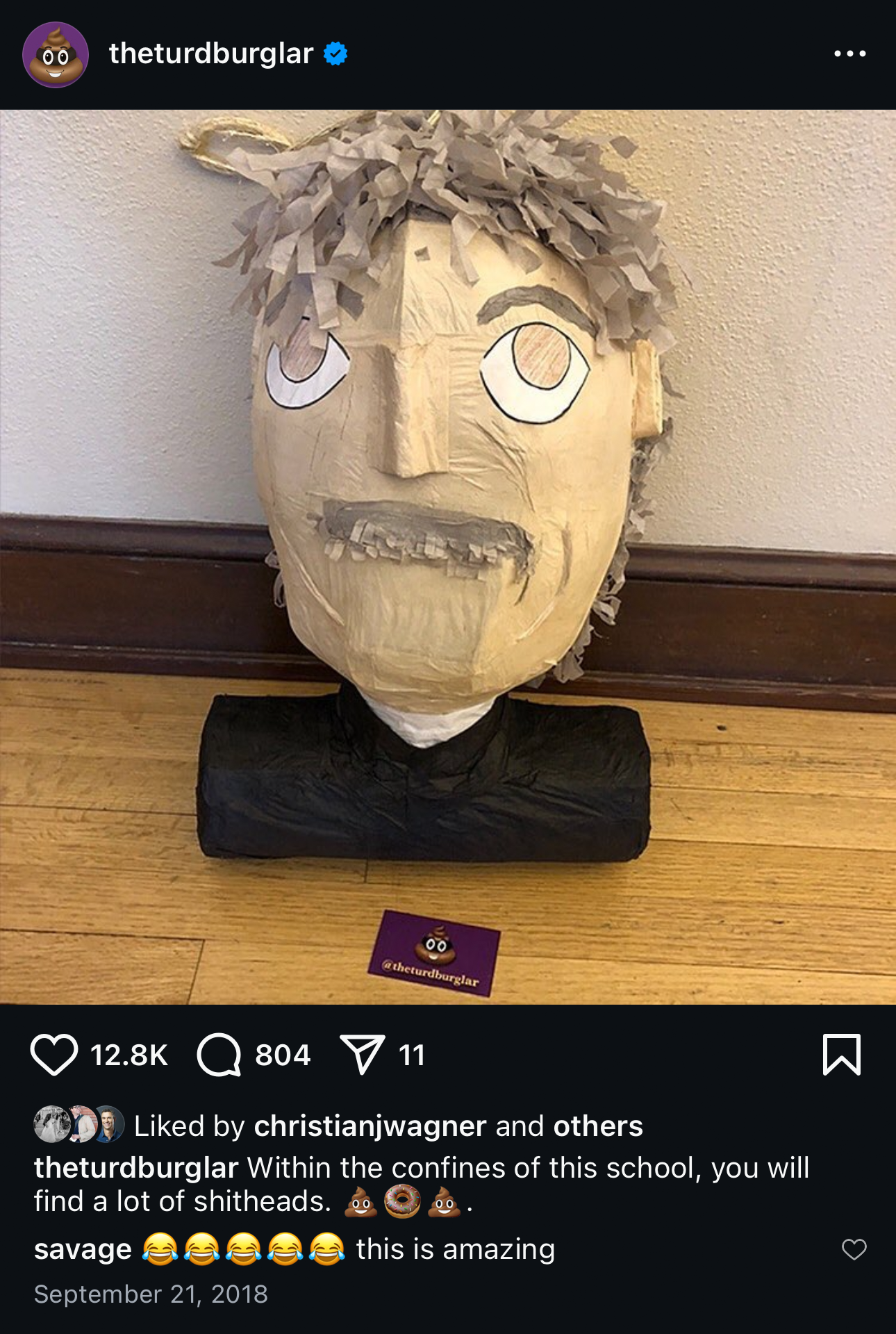Open the comments via speech bubble icon
Screen dimensions: 896x1334
pyautogui.click(x=219, y=1055)
